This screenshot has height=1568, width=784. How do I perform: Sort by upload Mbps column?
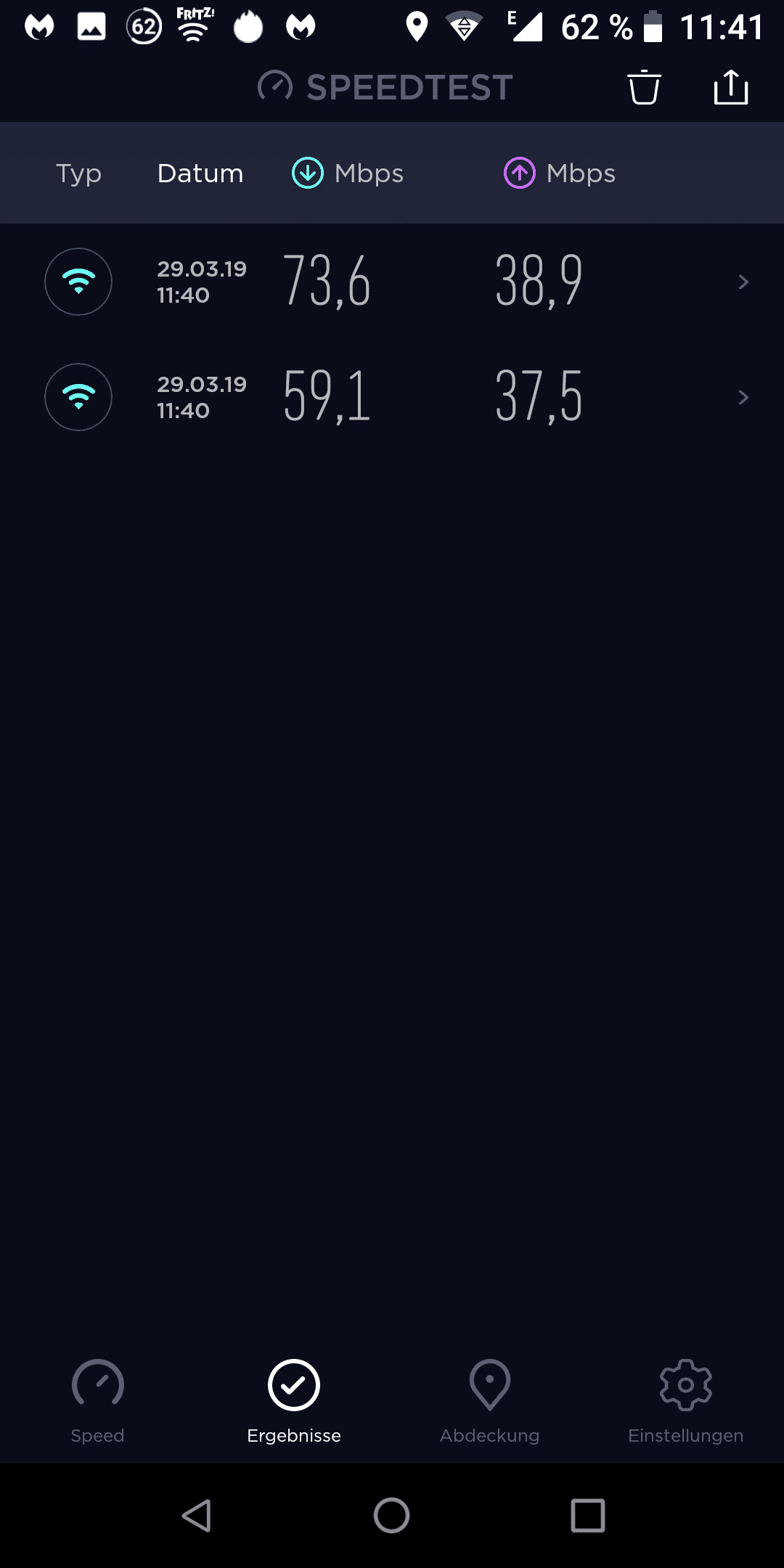(560, 173)
